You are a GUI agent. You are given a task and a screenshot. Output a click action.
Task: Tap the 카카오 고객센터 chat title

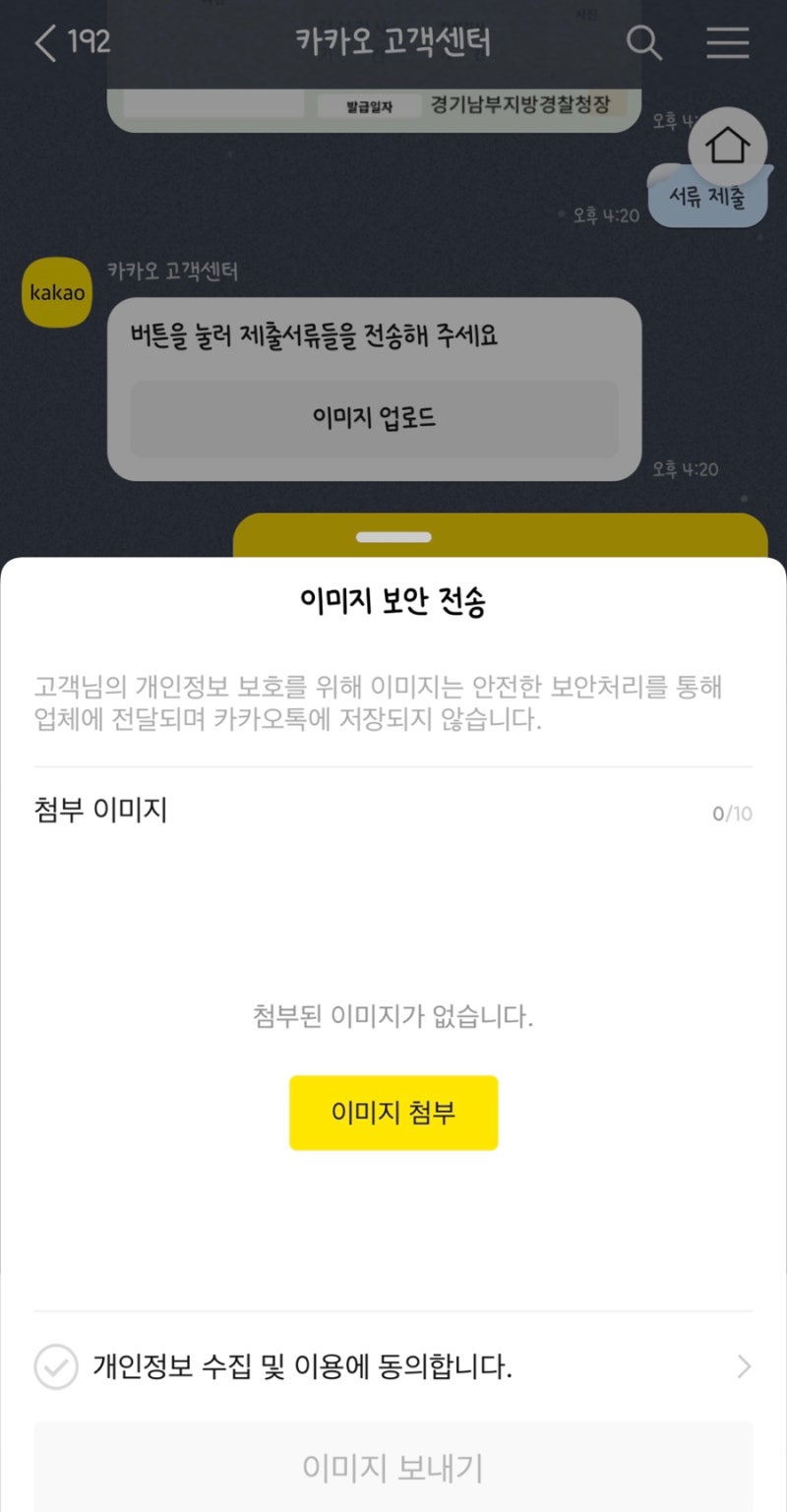pos(393,41)
